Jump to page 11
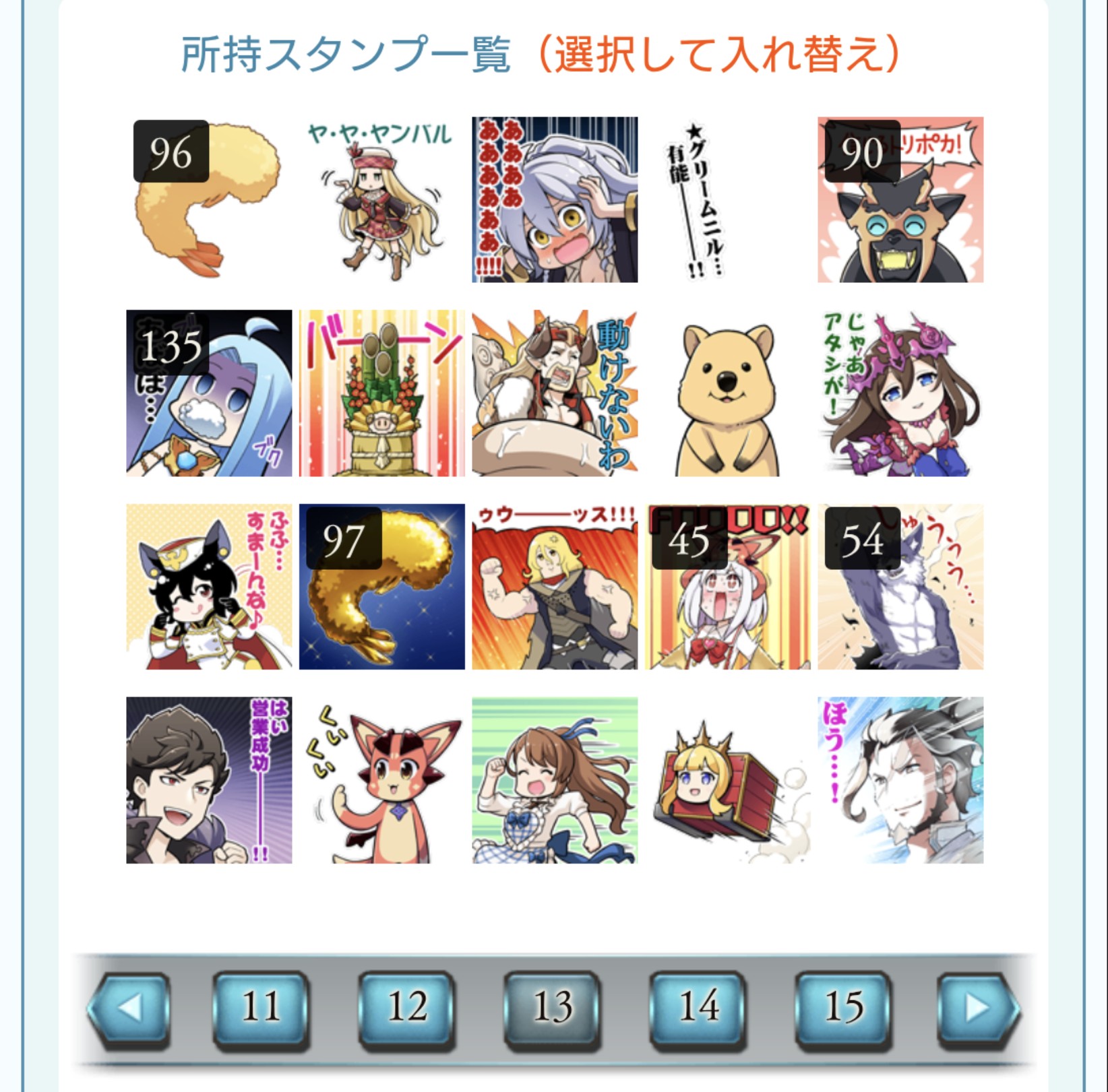The image size is (1108, 1092). [261, 1008]
